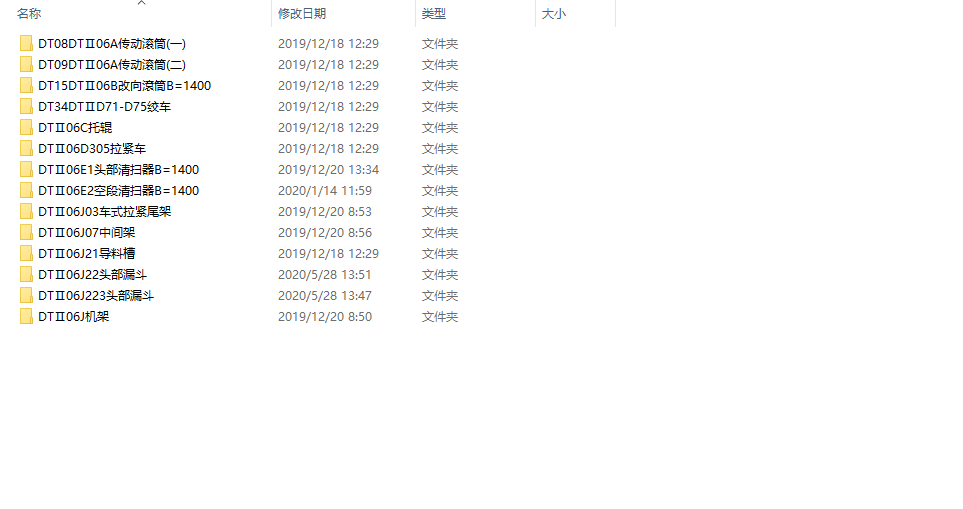The height and width of the screenshot is (509, 963).
Task: Sort by the 大小 column header
Action: click(x=553, y=14)
